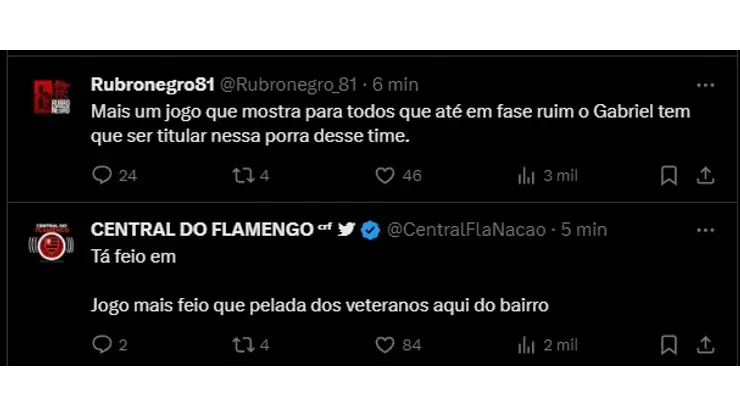740x416 pixels.
Task: Open CENTRAL DO FLAMENGO's profile avatar
Action: point(47,245)
